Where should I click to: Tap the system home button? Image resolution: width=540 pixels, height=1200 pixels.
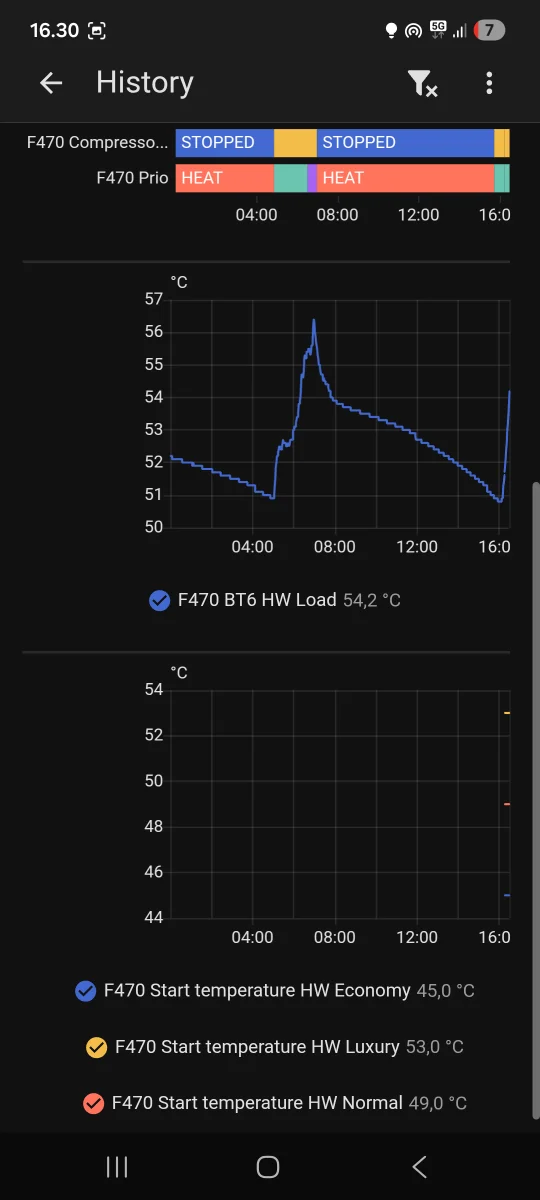(x=267, y=1166)
